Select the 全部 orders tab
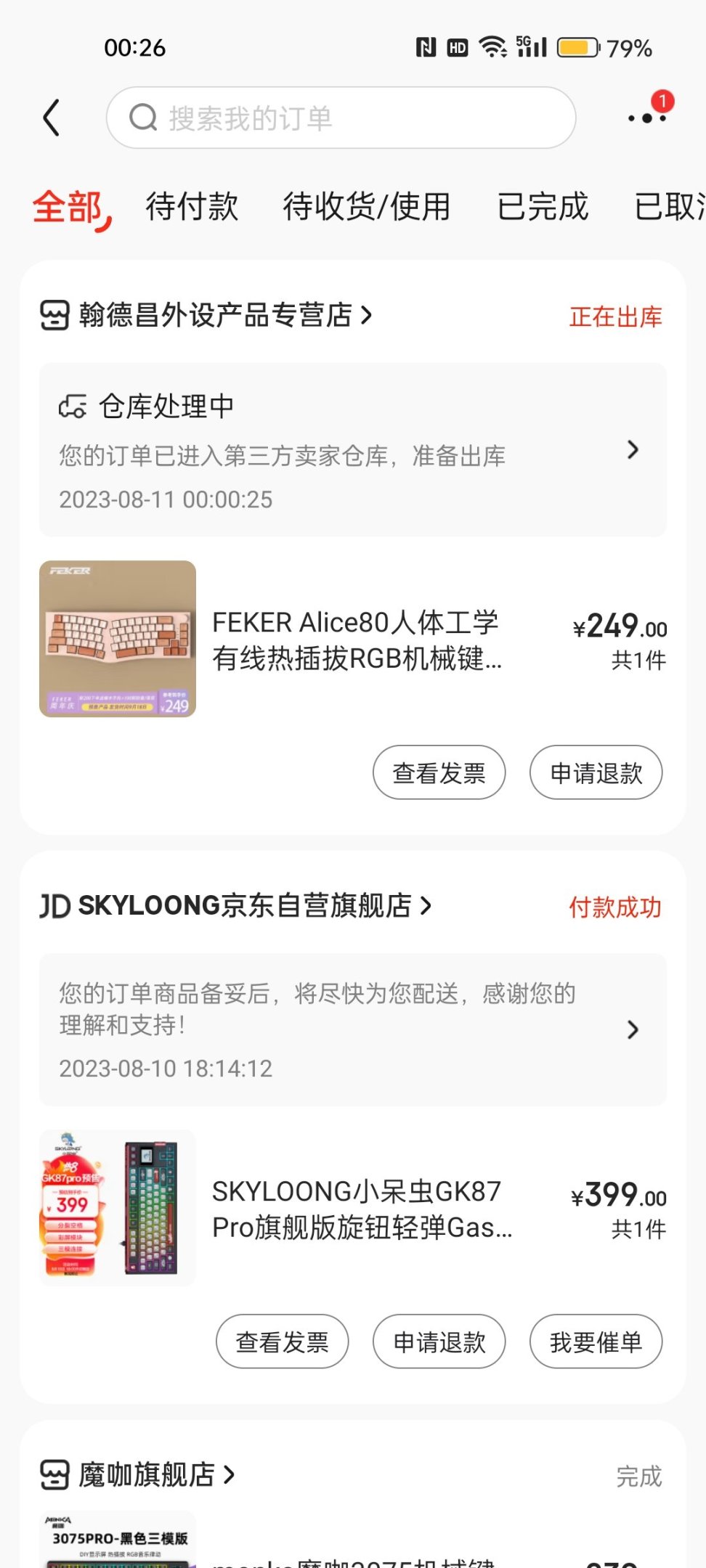Viewport: 706px width, 1568px height. coord(68,206)
